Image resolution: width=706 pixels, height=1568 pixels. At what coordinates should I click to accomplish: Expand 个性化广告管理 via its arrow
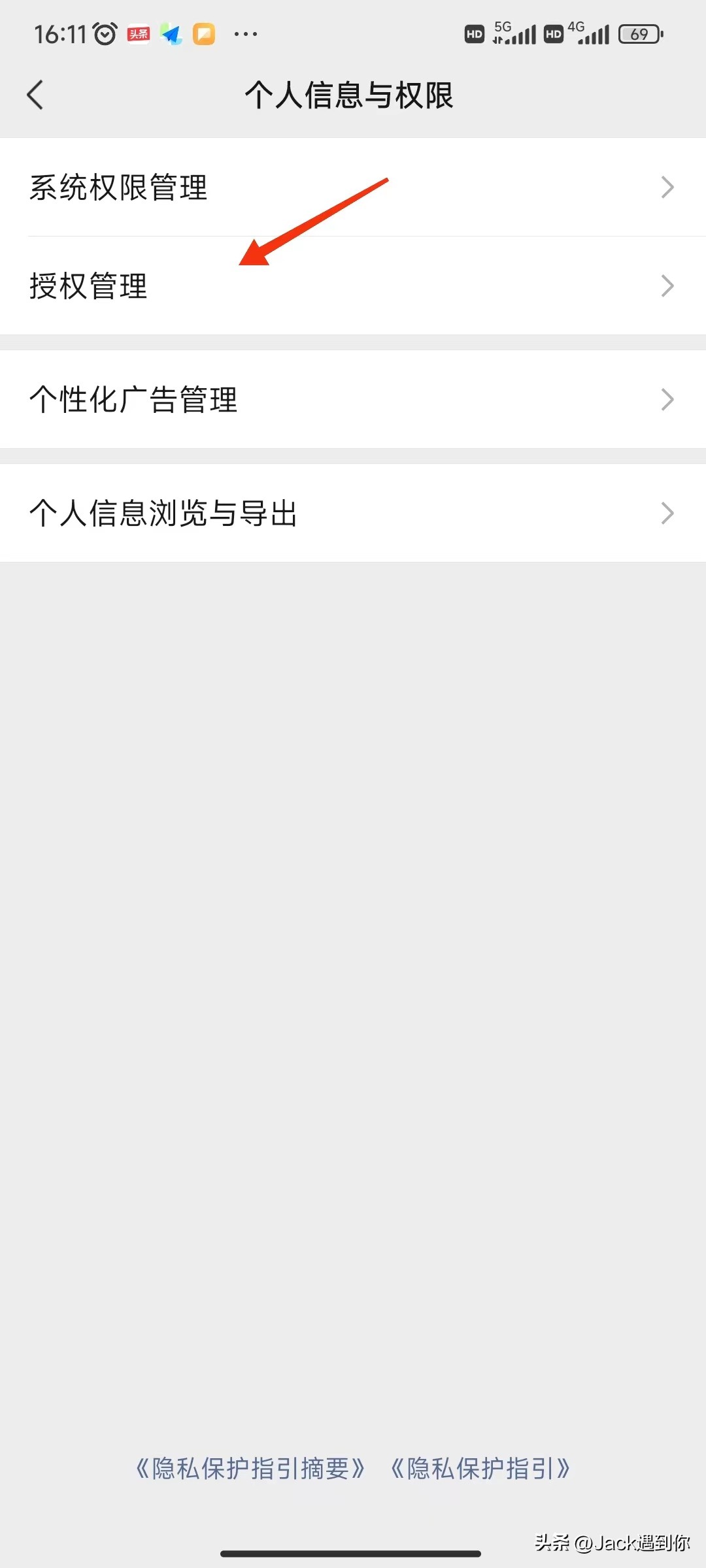pos(667,399)
